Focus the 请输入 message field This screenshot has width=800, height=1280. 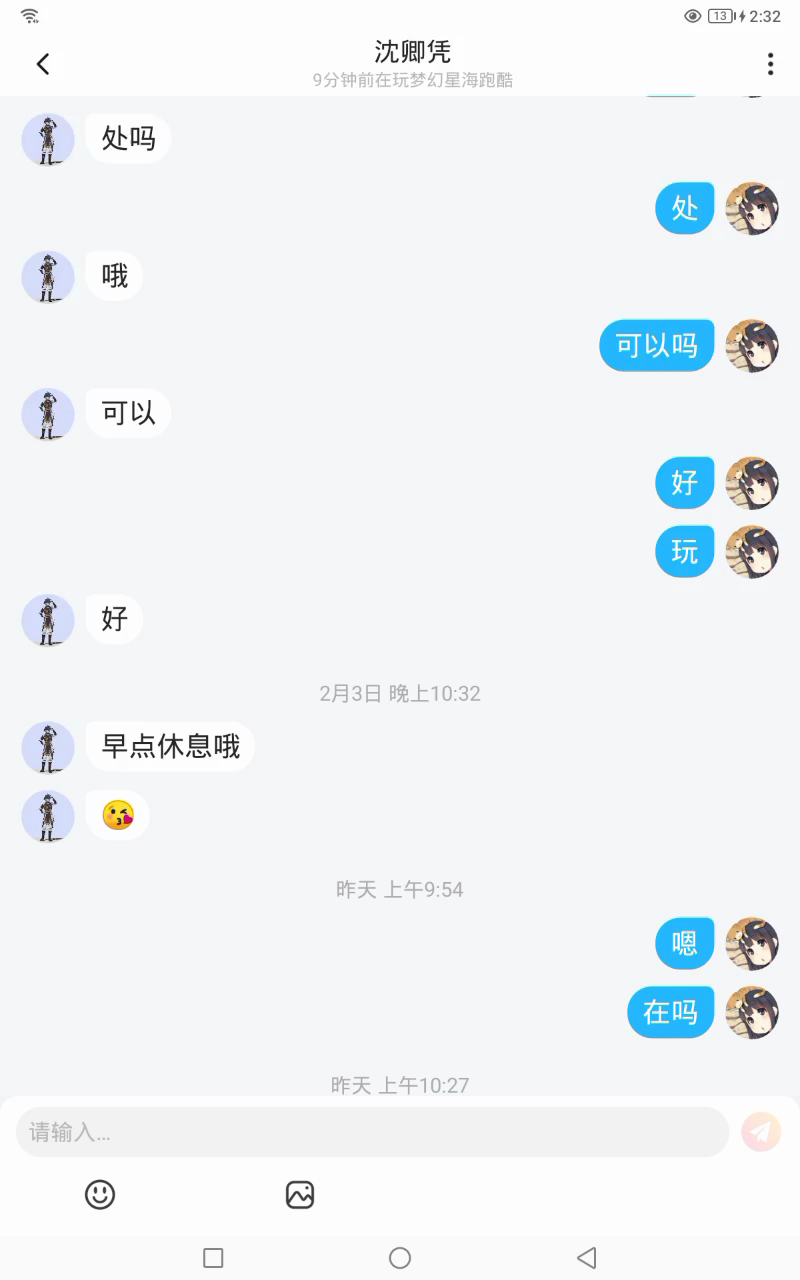(x=372, y=1132)
